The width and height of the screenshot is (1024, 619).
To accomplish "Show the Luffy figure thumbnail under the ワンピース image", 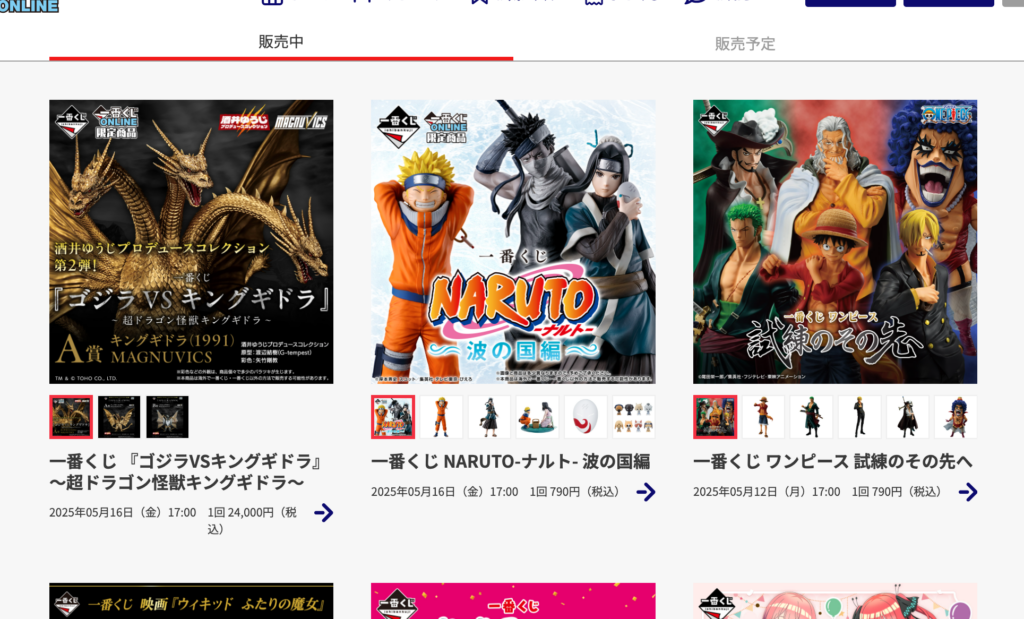I will (x=763, y=417).
